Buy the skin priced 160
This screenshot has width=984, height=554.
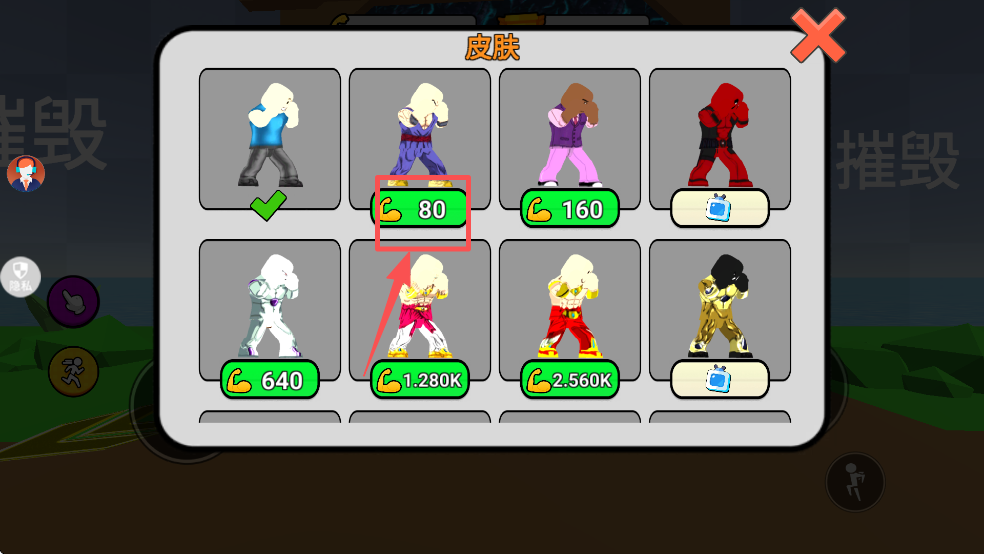coord(570,209)
